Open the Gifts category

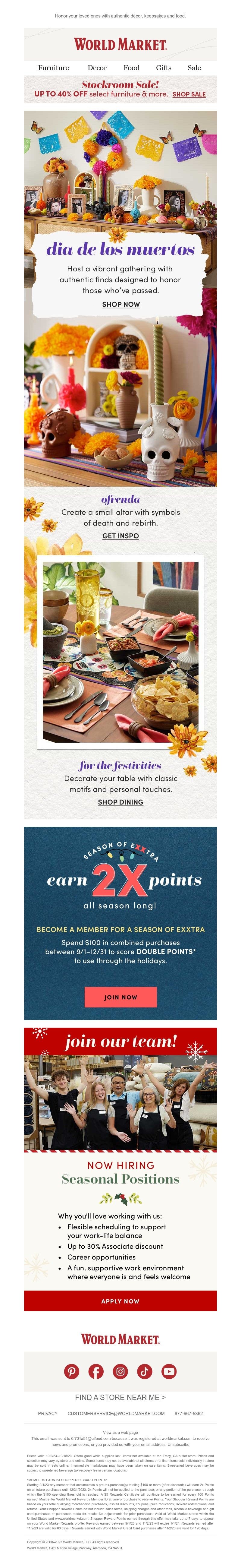pyautogui.click(x=163, y=68)
